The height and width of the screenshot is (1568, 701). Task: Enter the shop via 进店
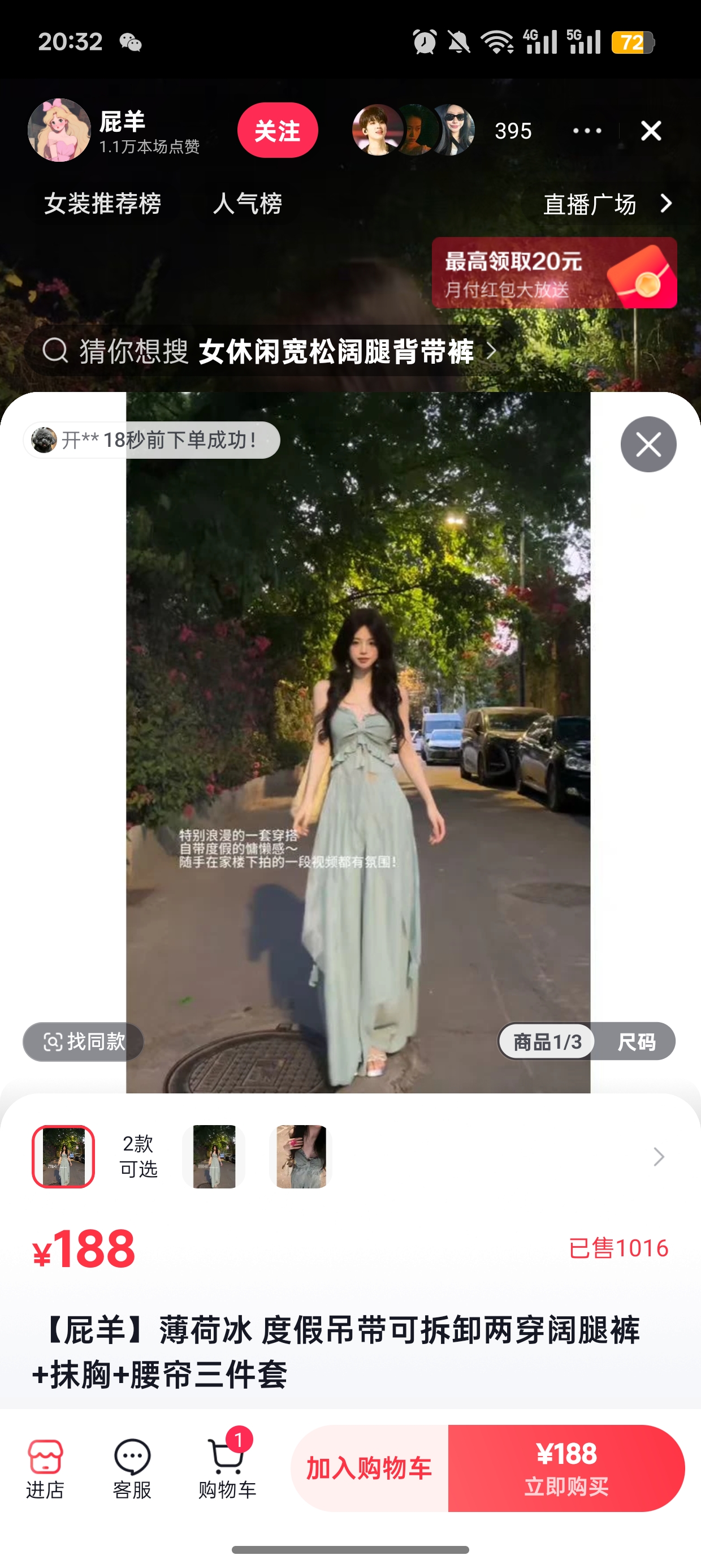click(45, 1468)
